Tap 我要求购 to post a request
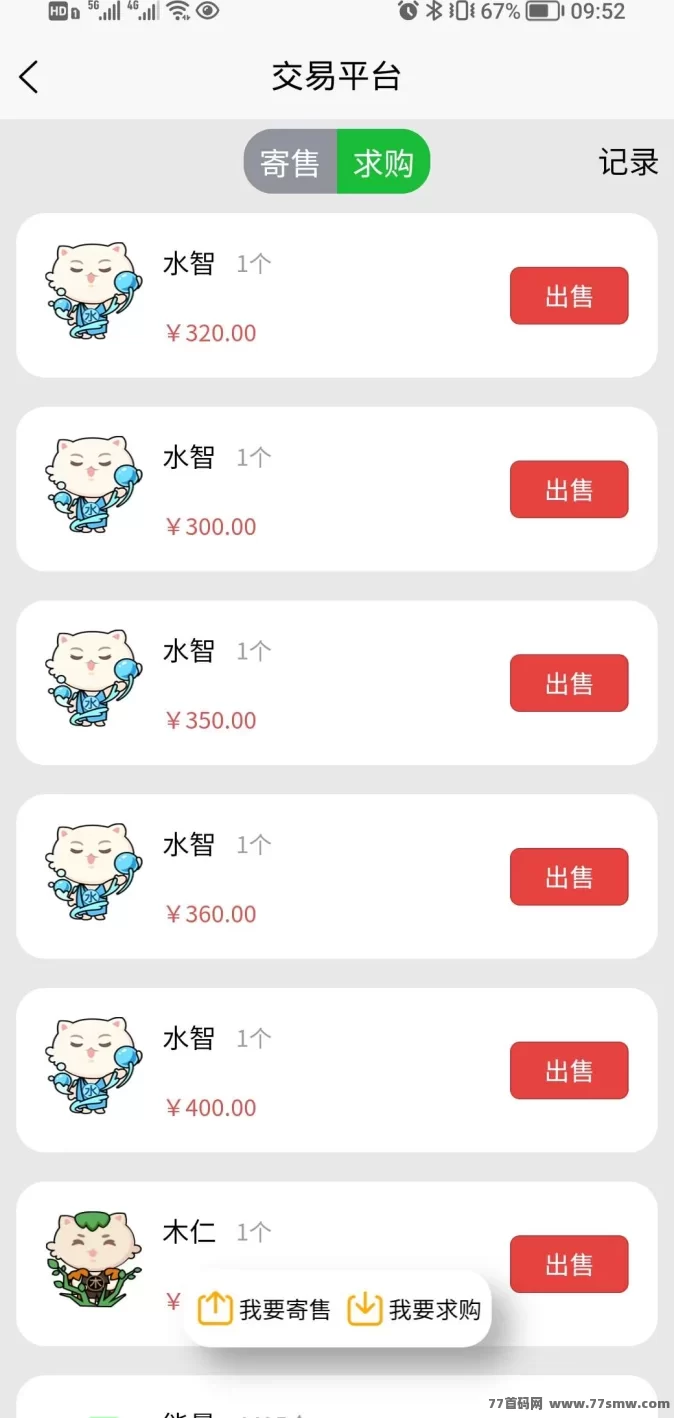 (414, 1309)
